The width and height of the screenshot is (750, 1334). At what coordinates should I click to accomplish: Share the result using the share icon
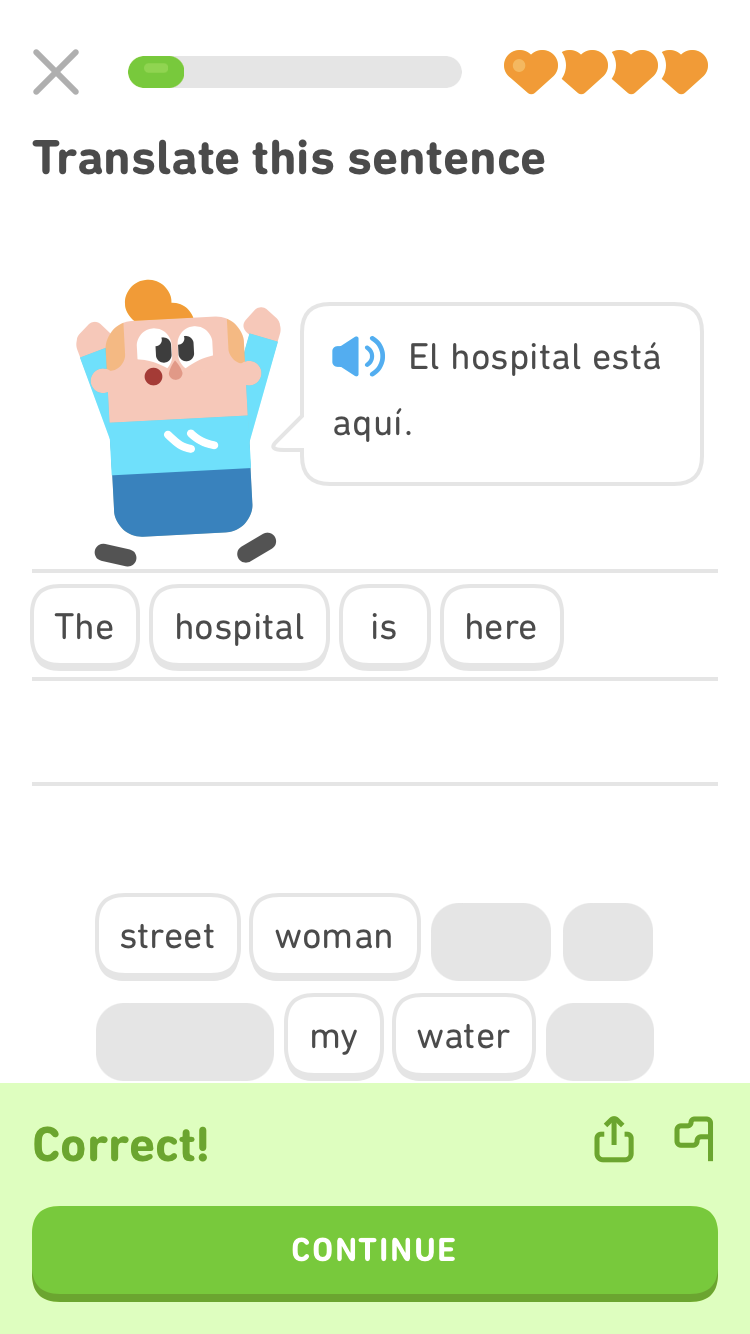coord(613,1138)
